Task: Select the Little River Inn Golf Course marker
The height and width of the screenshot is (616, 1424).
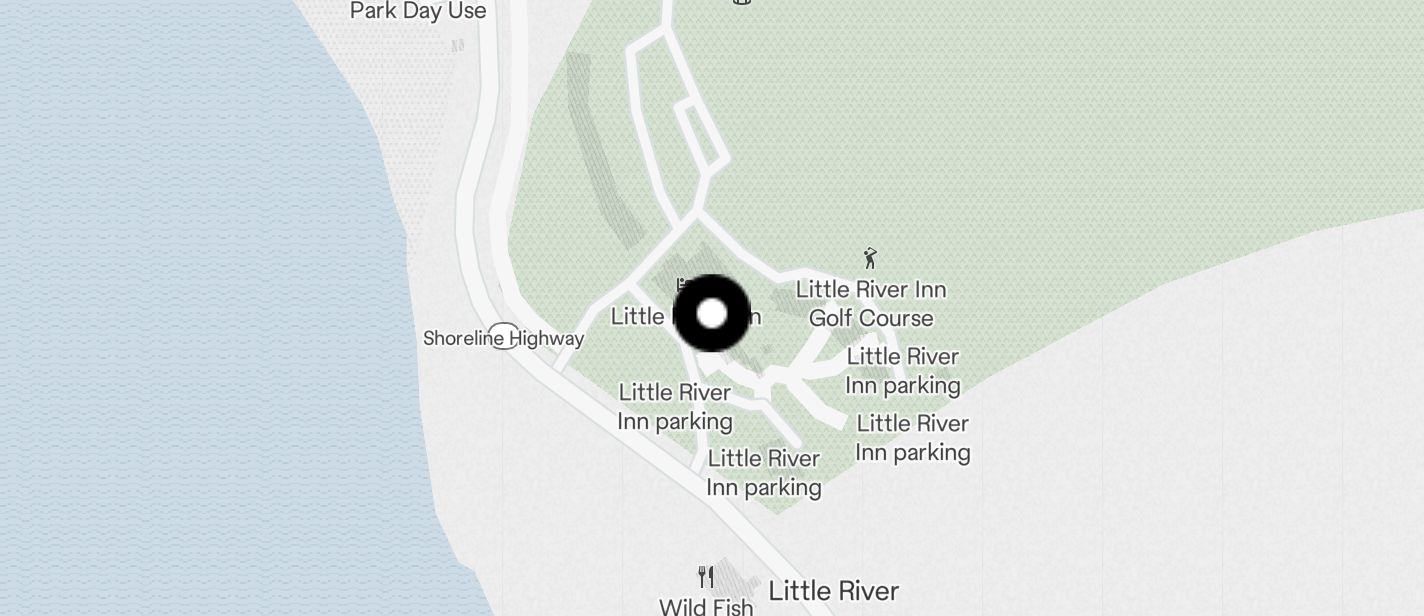Action: (x=870, y=259)
